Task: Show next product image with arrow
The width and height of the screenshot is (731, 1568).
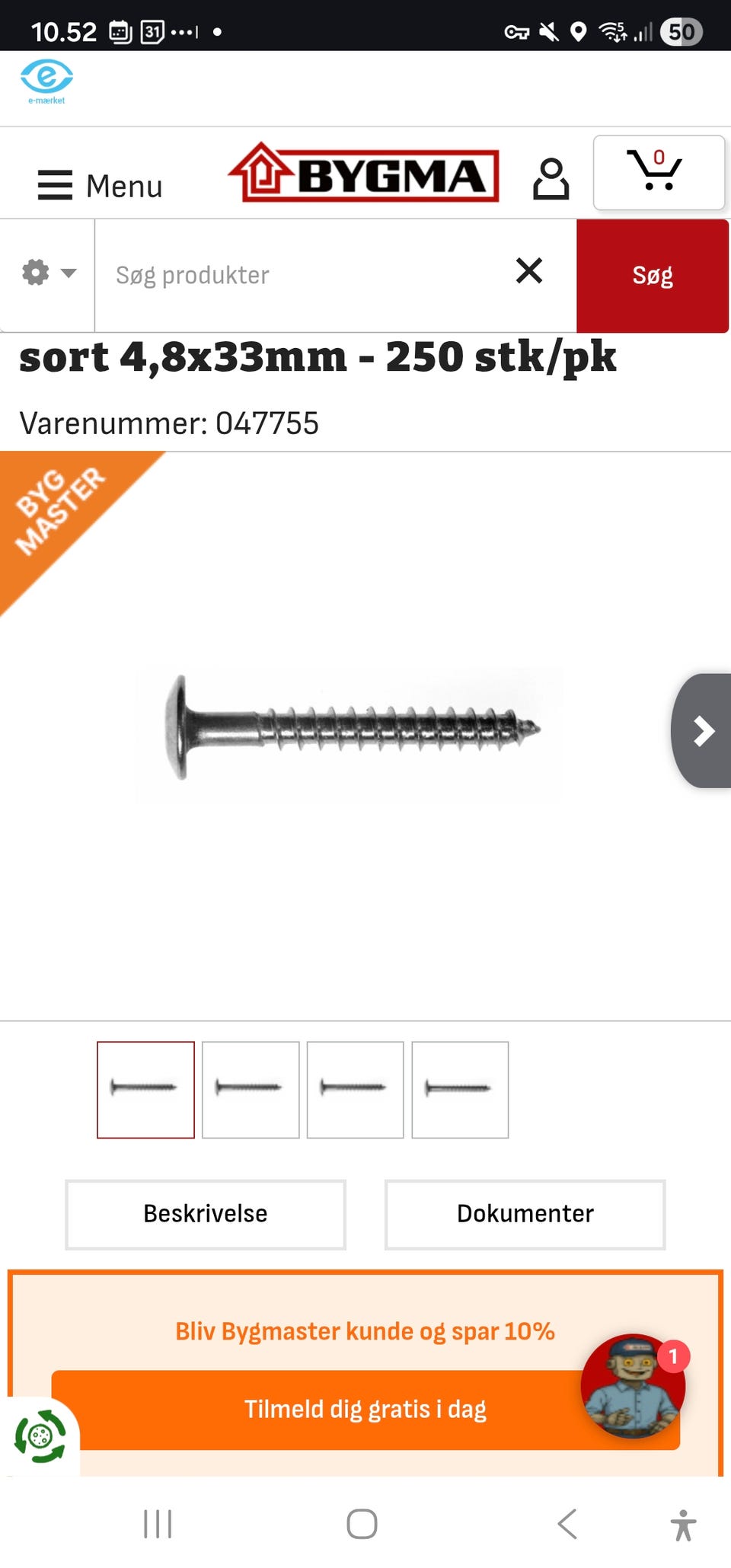Action: (703, 731)
